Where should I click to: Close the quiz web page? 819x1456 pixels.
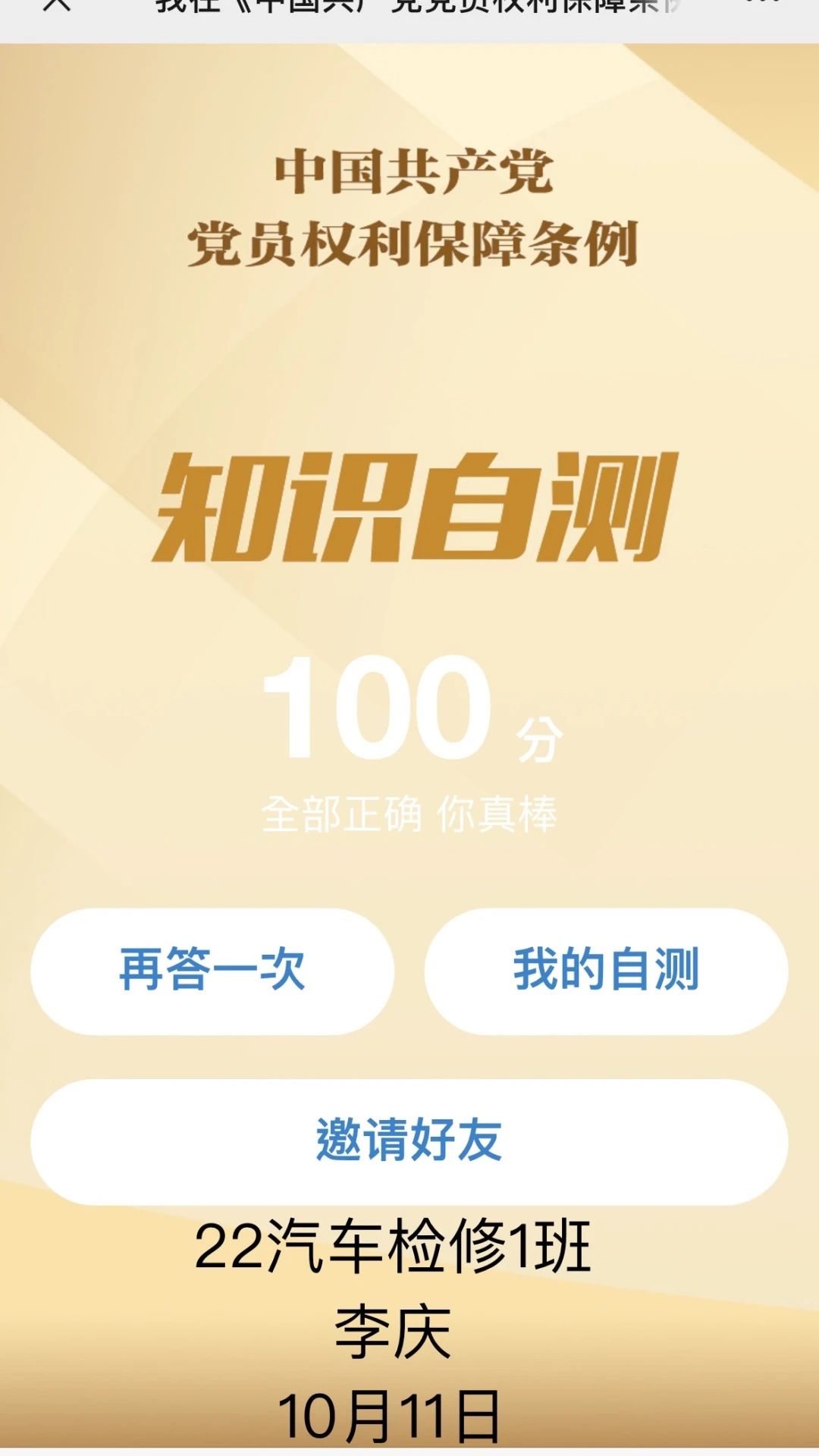57,6
